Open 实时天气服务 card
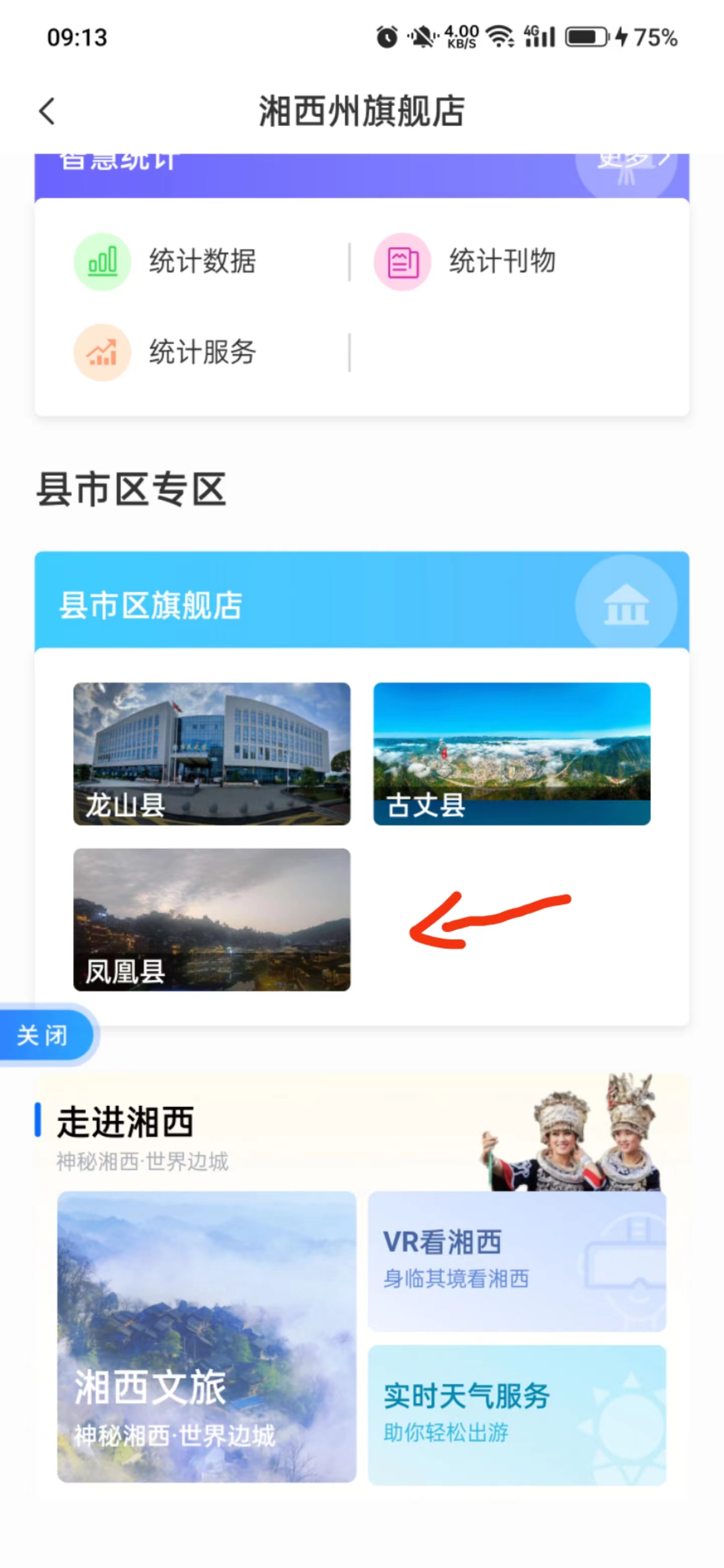The image size is (724, 1568). coord(516,1415)
